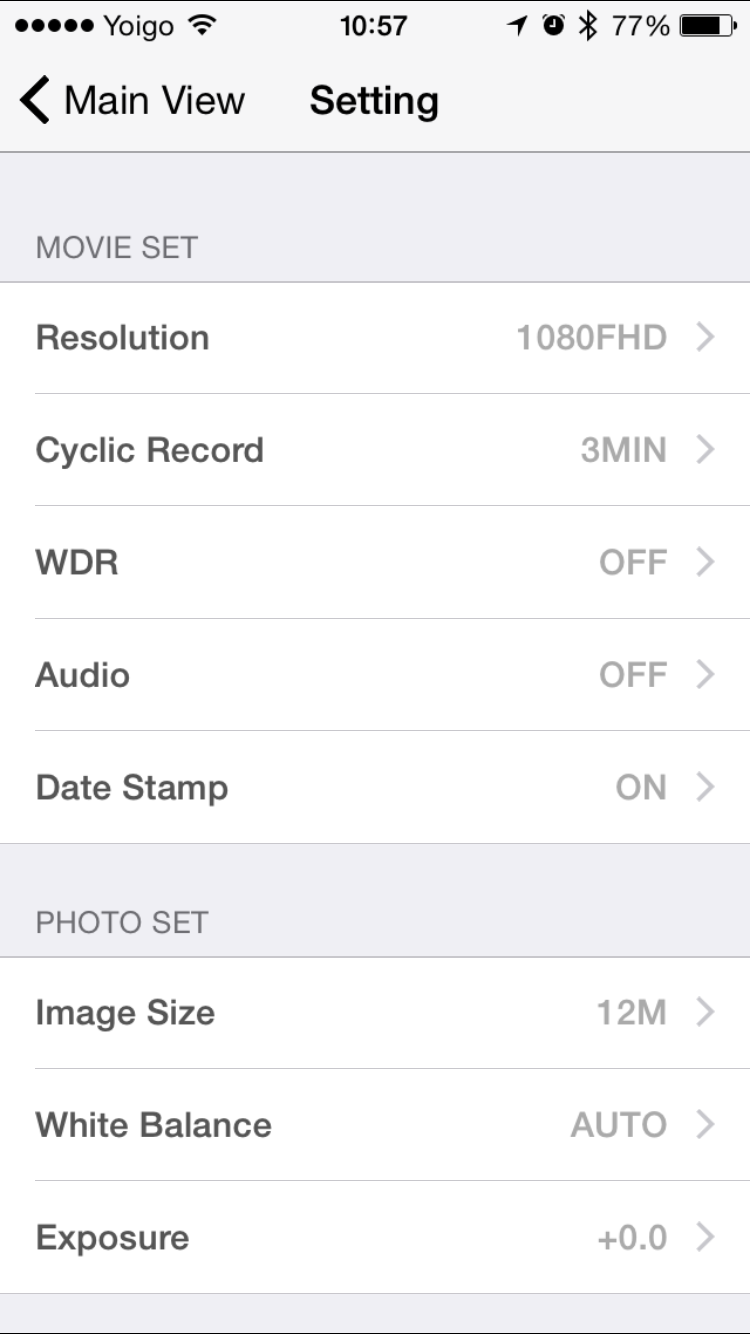
Task: Open the Date Stamp setting
Action: [375, 788]
